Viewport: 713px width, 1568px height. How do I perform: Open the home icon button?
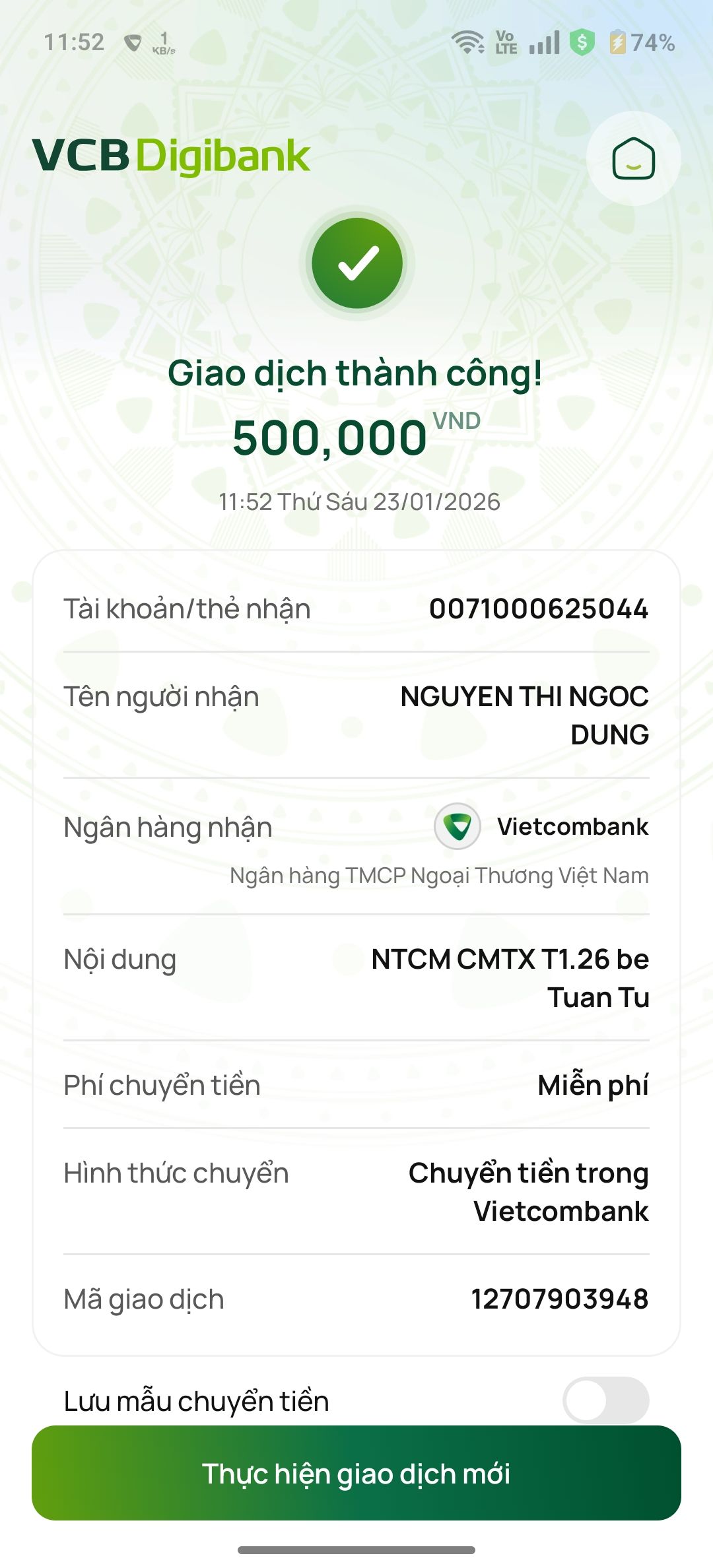click(633, 158)
